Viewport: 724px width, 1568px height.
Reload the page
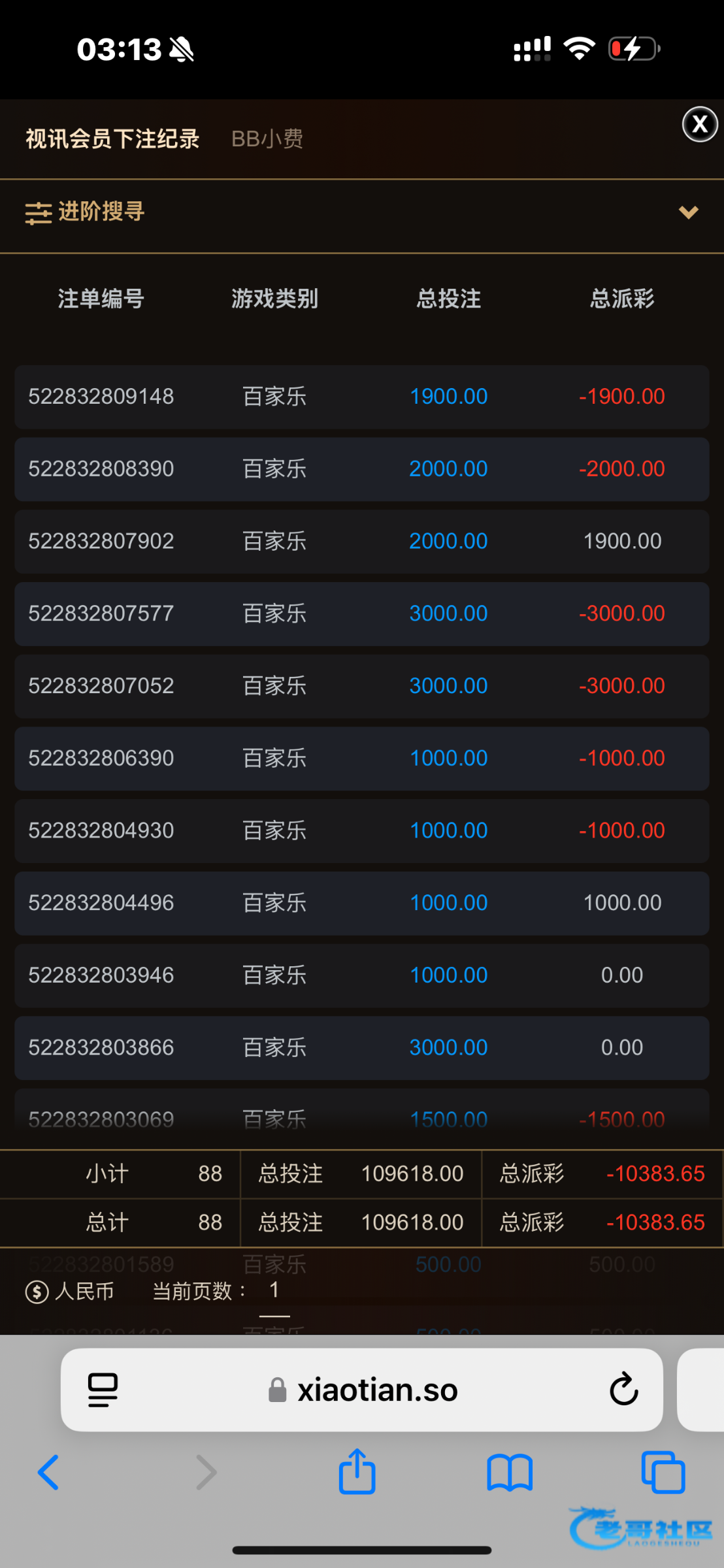(623, 1390)
